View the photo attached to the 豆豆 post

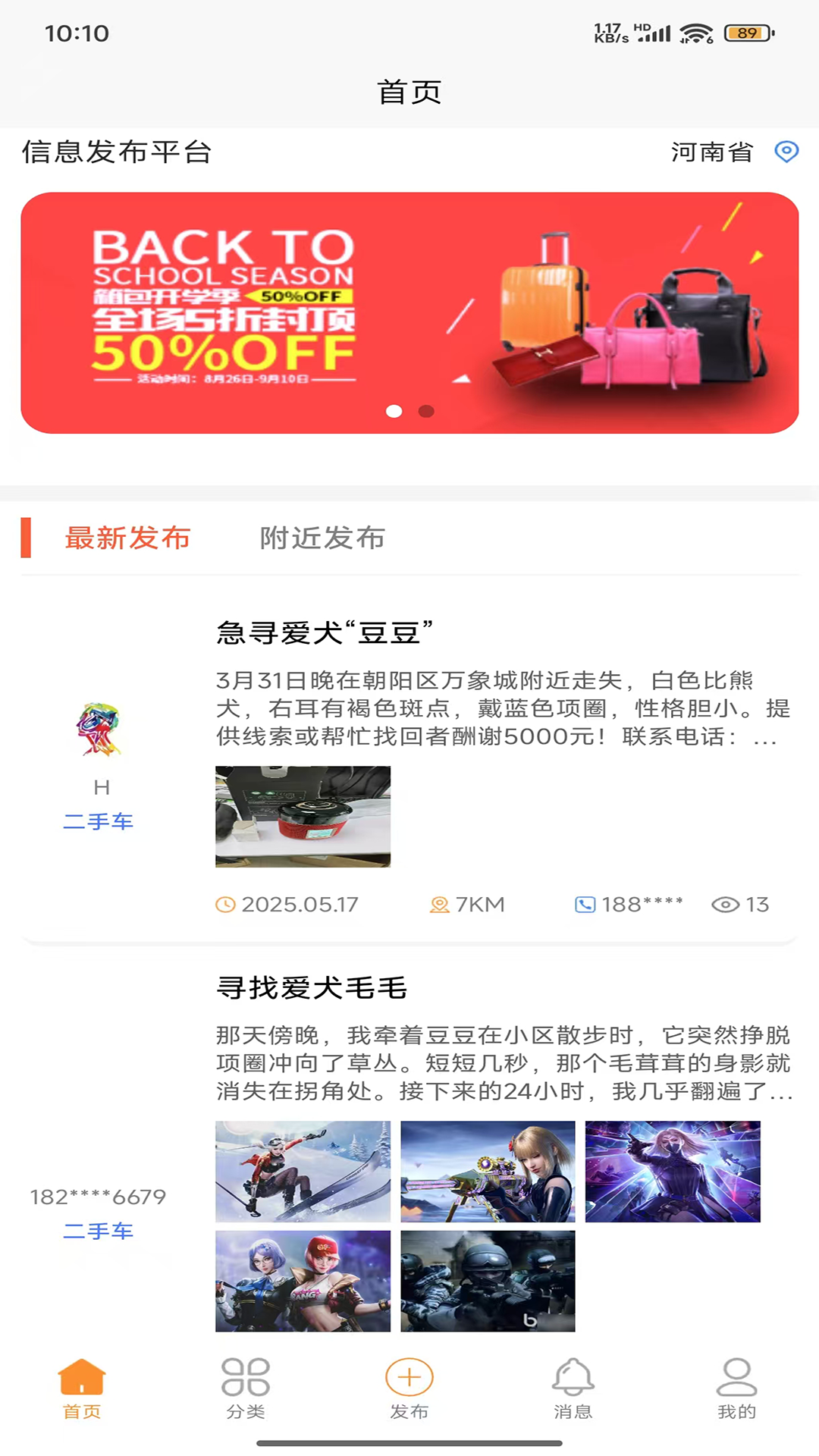pyautogui.click(x=303, y=816)
